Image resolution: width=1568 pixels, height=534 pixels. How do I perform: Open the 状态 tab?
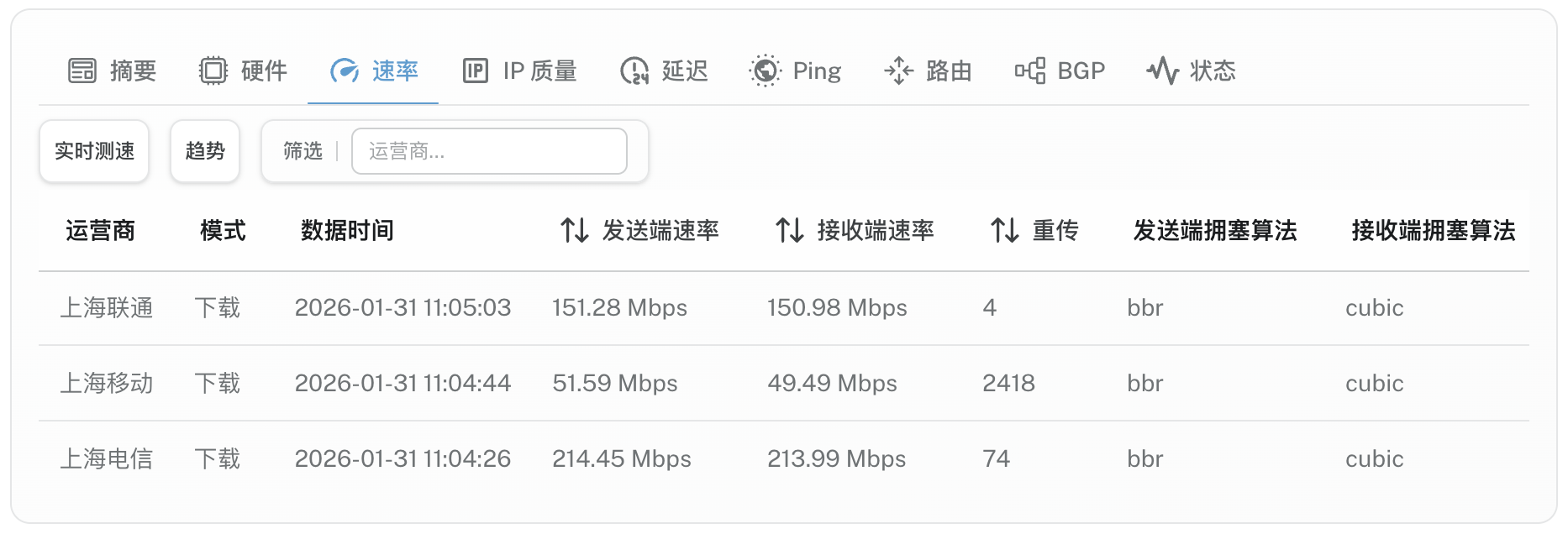[1192, 71]
